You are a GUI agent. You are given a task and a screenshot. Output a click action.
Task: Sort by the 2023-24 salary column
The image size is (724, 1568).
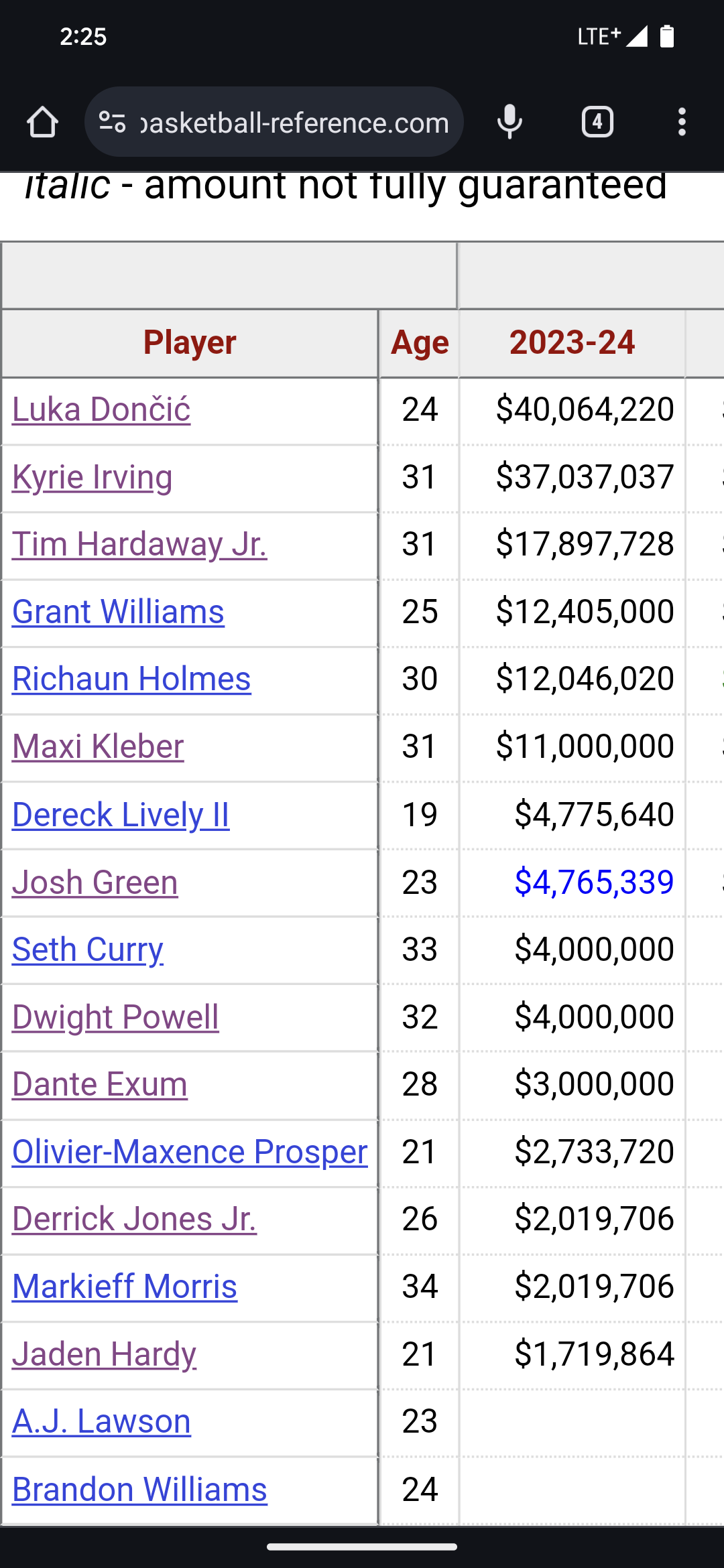click(572, 342)
